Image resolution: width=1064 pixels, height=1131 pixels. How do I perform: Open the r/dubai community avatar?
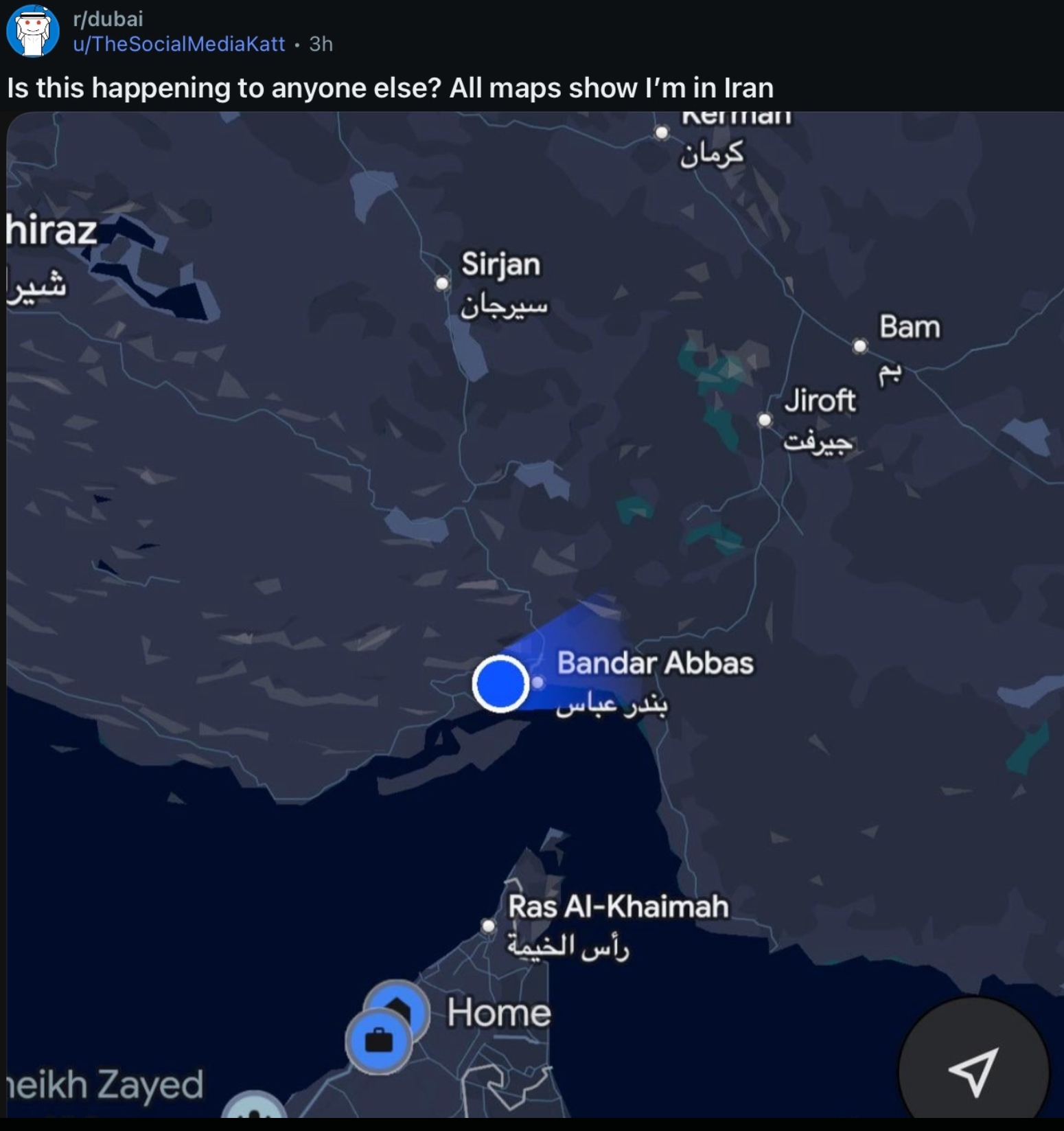click(32, 31)
